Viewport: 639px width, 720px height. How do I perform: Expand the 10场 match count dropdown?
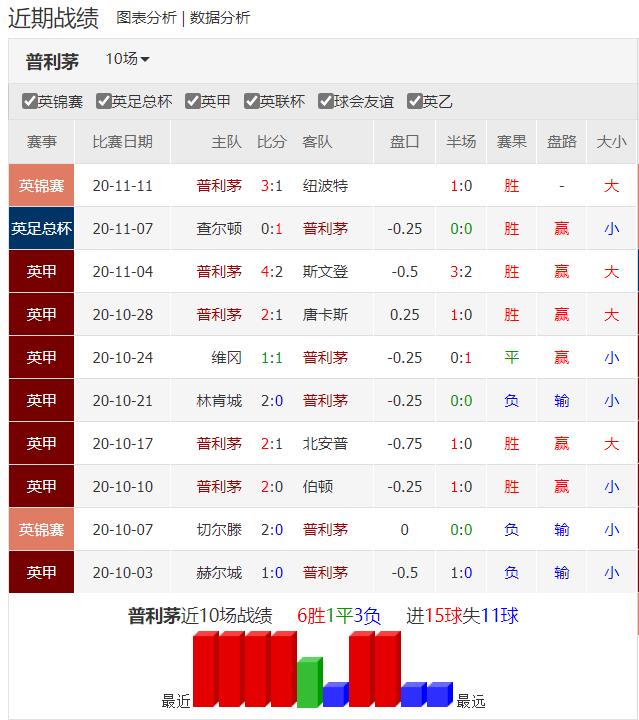127,60
